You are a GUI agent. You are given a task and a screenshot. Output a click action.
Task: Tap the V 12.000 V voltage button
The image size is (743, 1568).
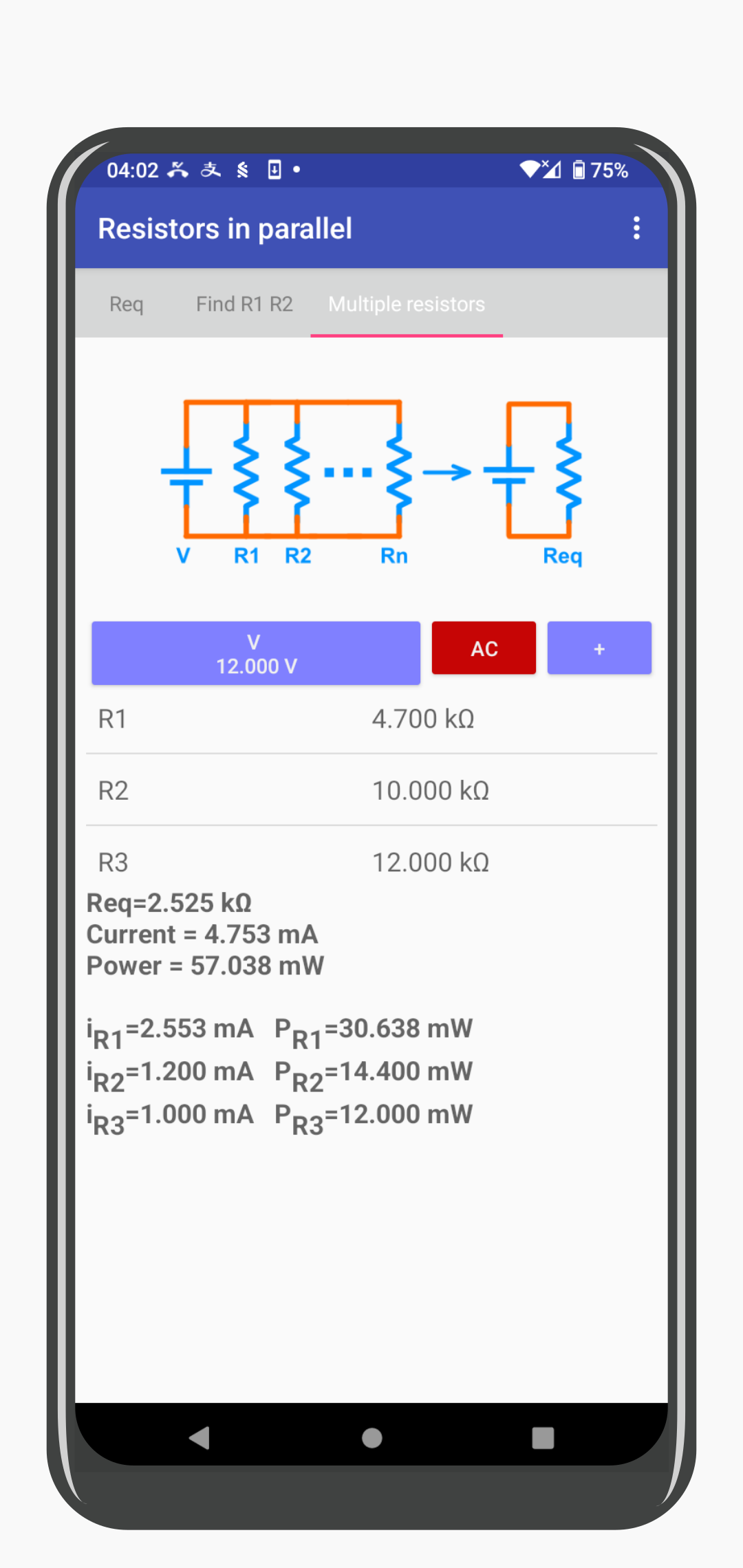click(255, 652)
